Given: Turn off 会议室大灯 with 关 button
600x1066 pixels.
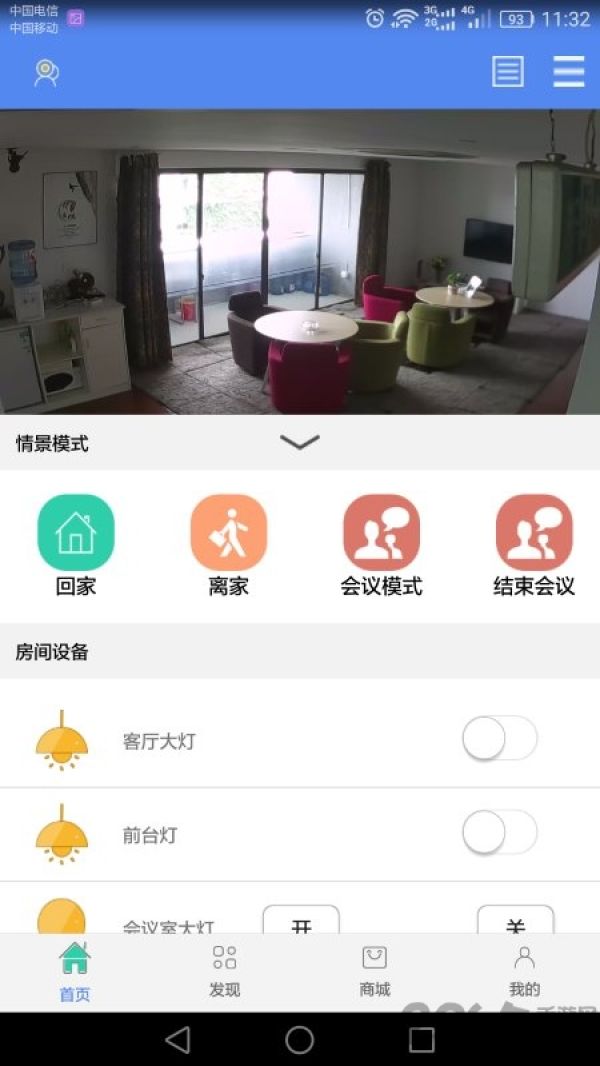Looking at the screenshot, I should 516,920.
